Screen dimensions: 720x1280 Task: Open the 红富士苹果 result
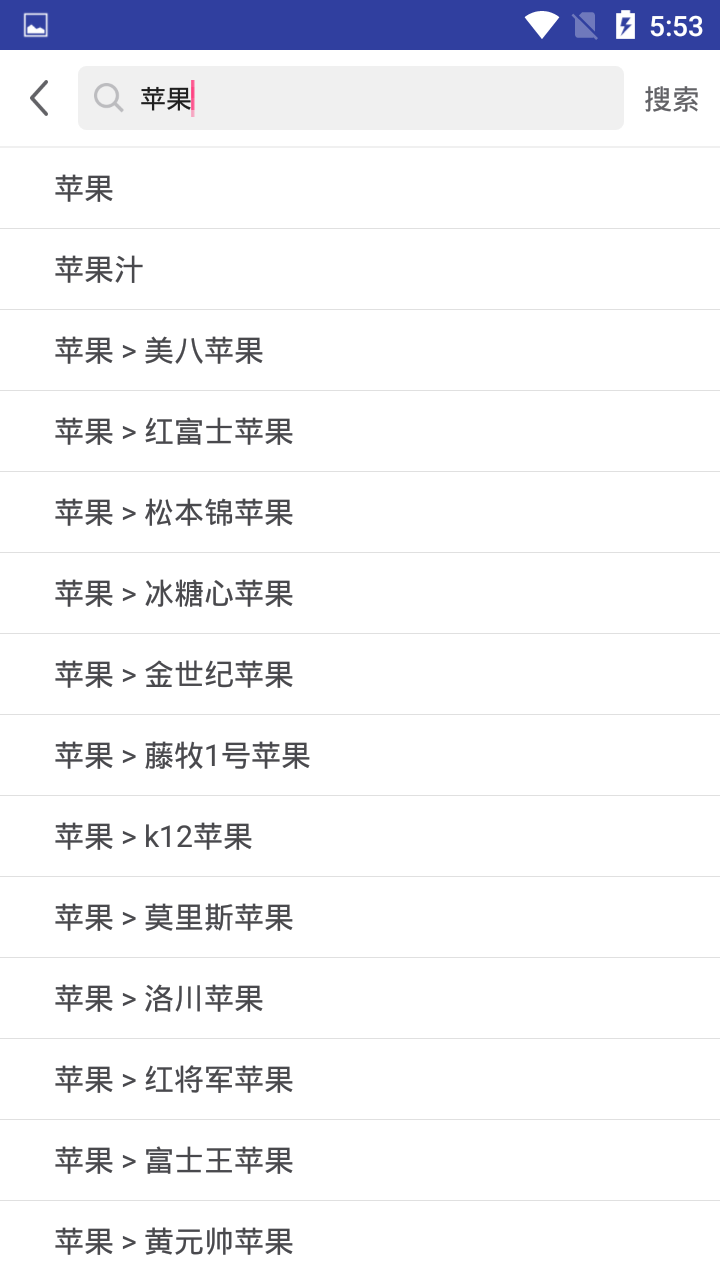pos(174,431)
